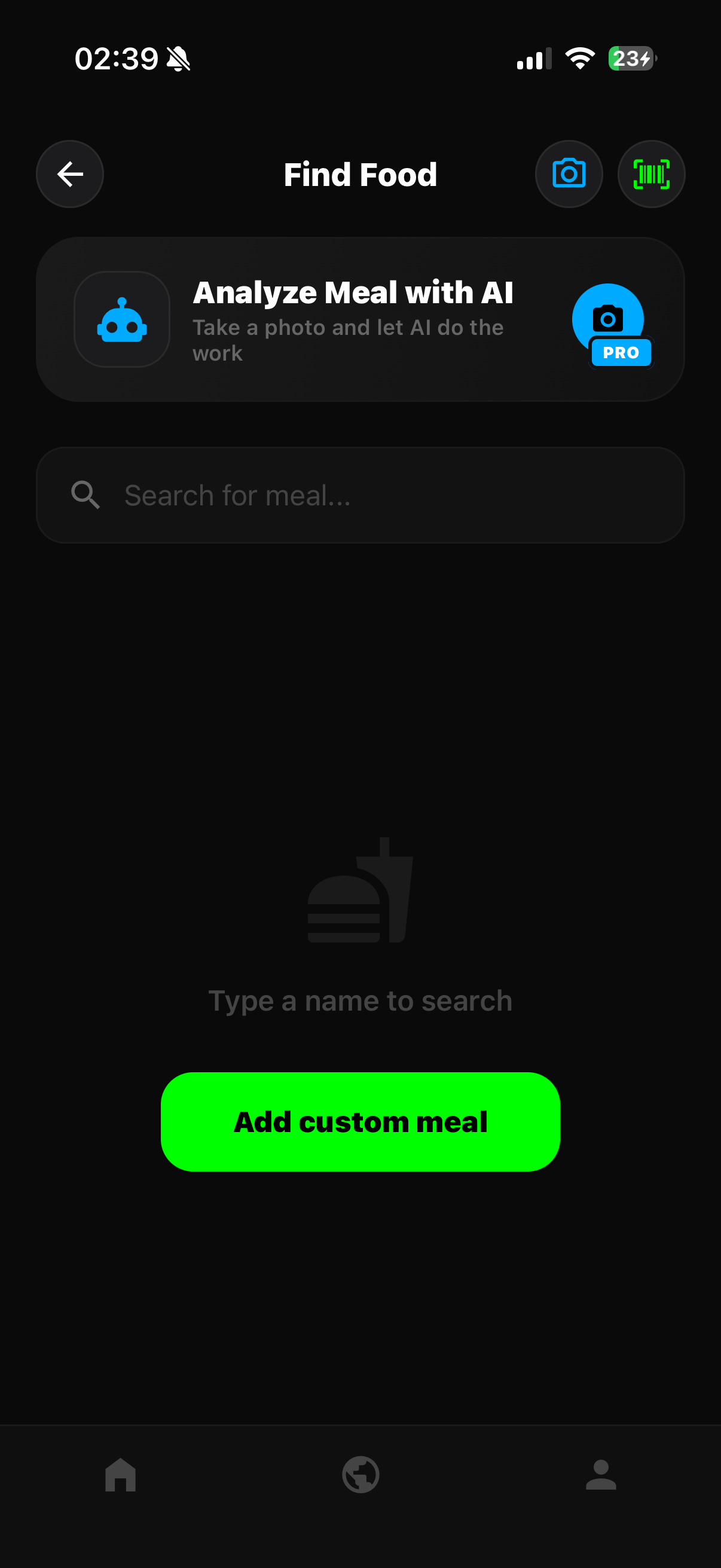Viewport: 721px width, 1568px height.
Task: Open the camera icon beside Find Food
Action: pos(569,174)
